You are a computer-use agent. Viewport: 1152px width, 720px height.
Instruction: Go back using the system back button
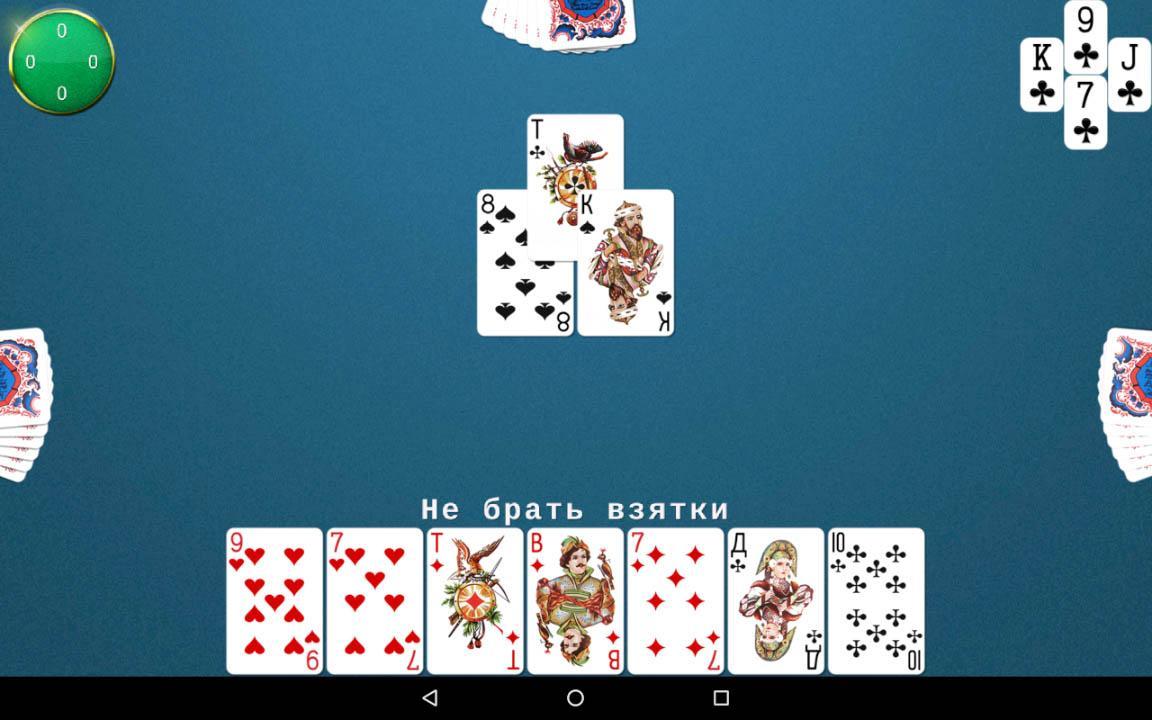(430, 698)
